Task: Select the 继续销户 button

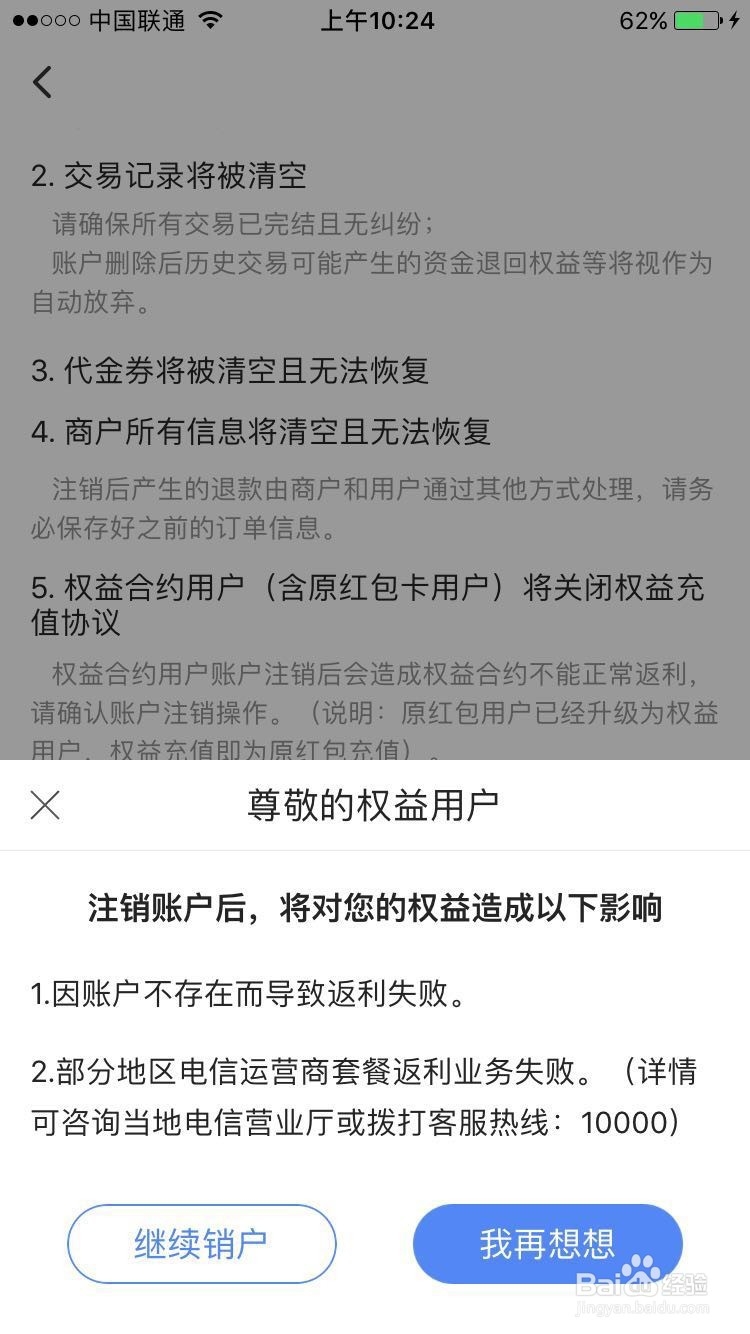Action: [x=202, y=1243]
